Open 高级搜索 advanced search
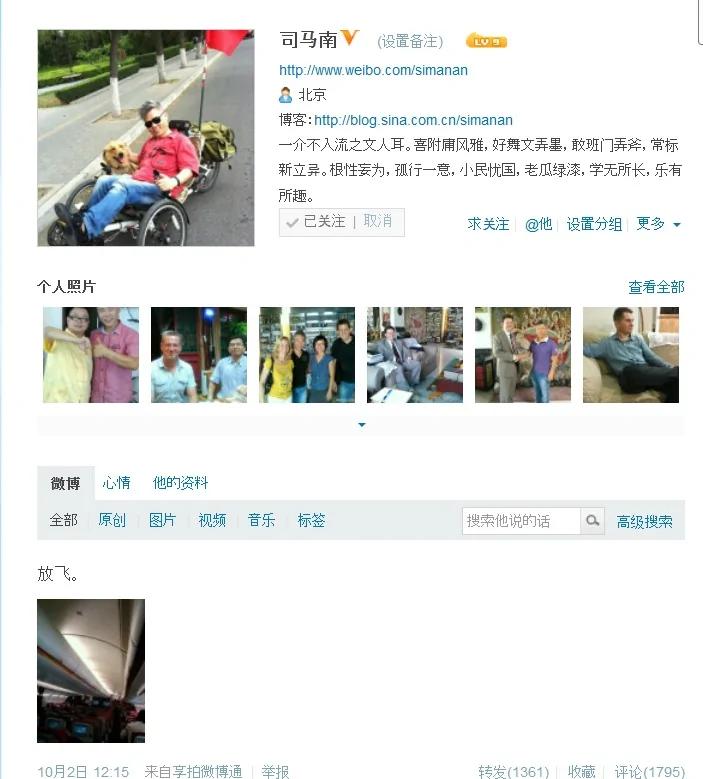 tap(644, 521)
